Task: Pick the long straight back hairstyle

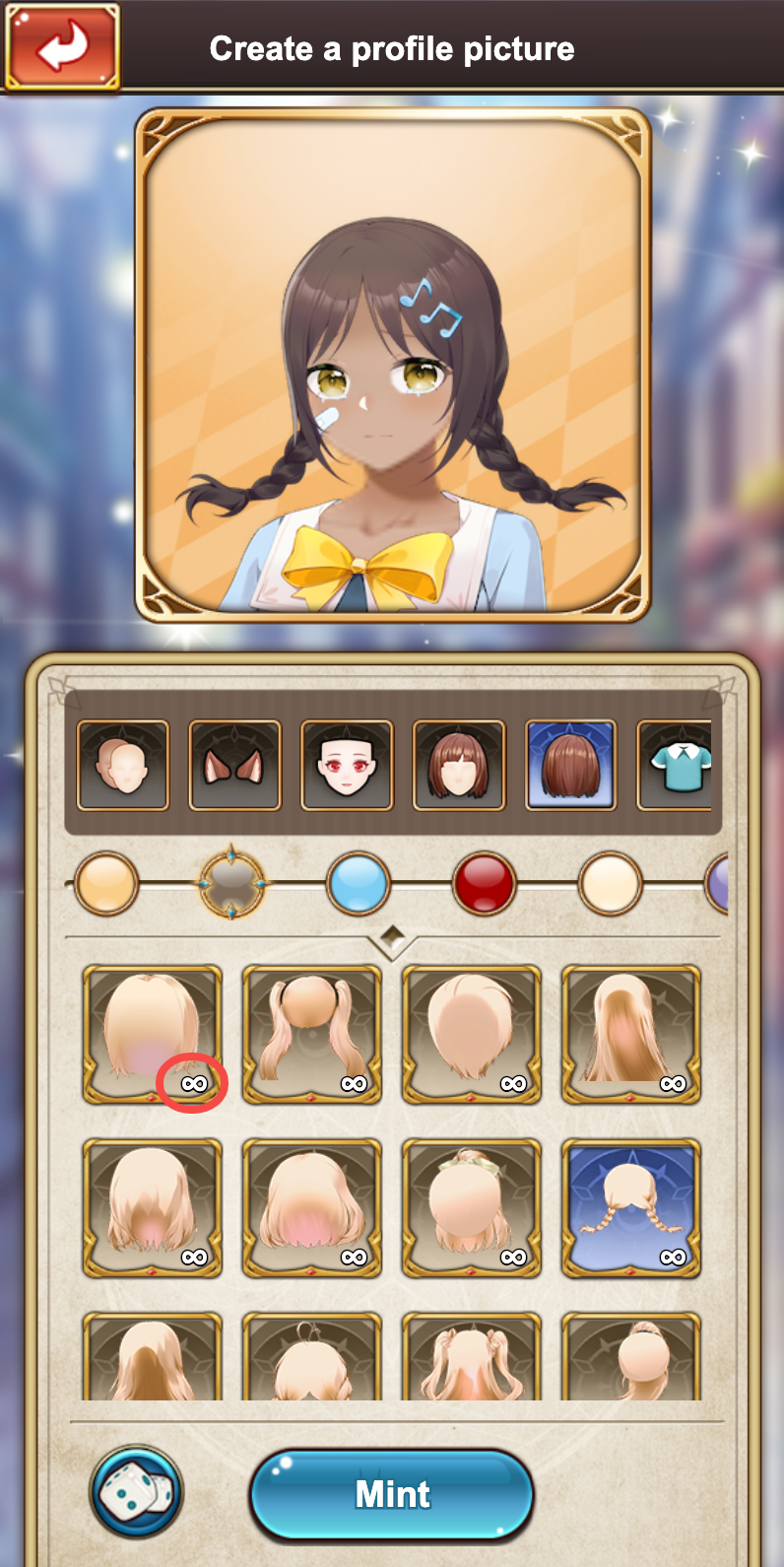Action: click(x=630, y=1034)
